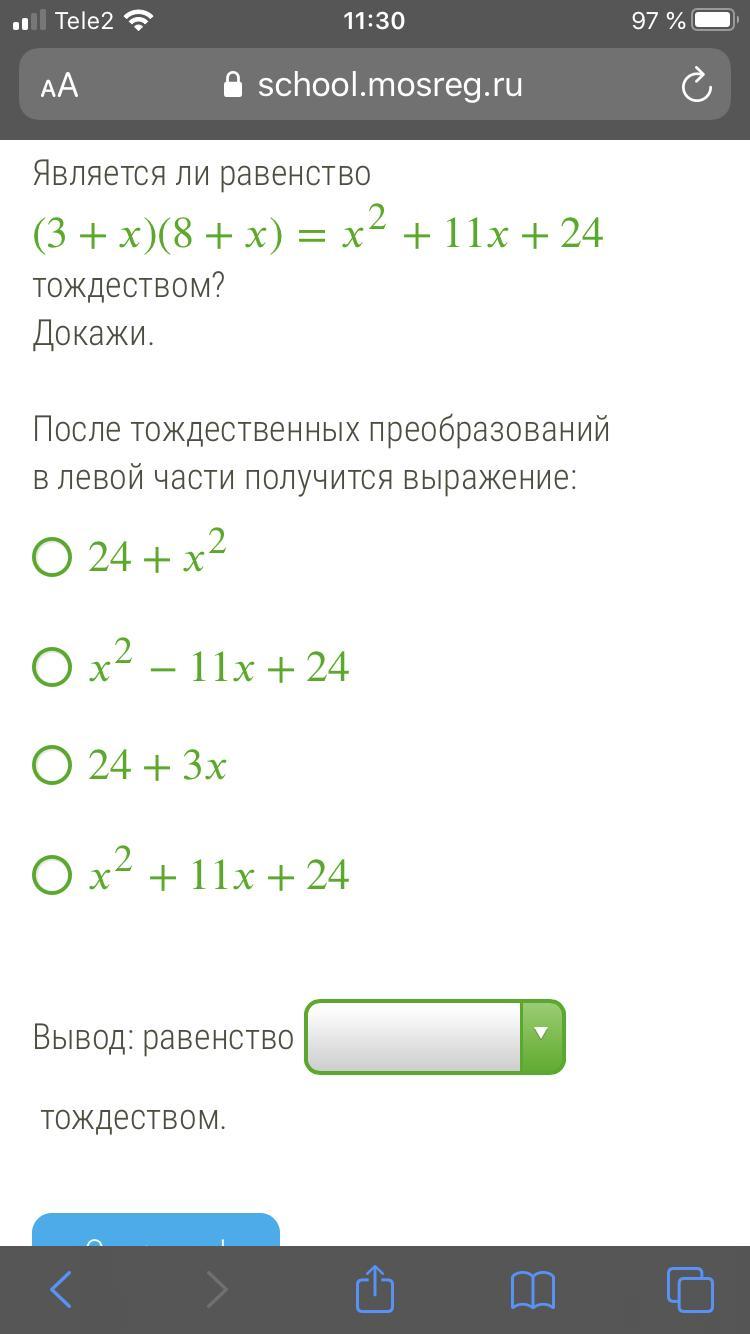Go back to the previous page
This screenshot has height=1334, width=750.
click(x=61, y=1289)
